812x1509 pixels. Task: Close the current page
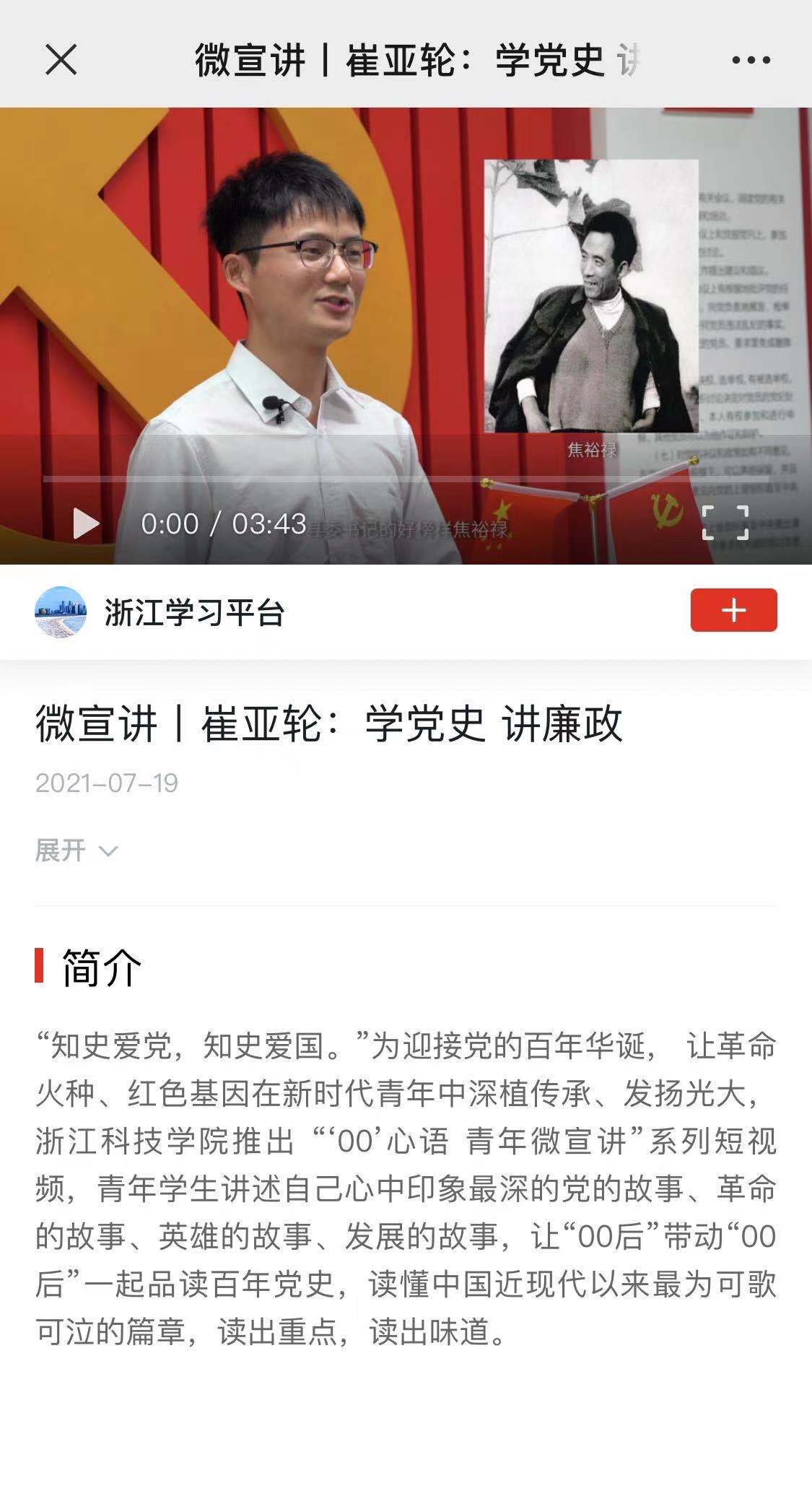(x=61, y=59)
